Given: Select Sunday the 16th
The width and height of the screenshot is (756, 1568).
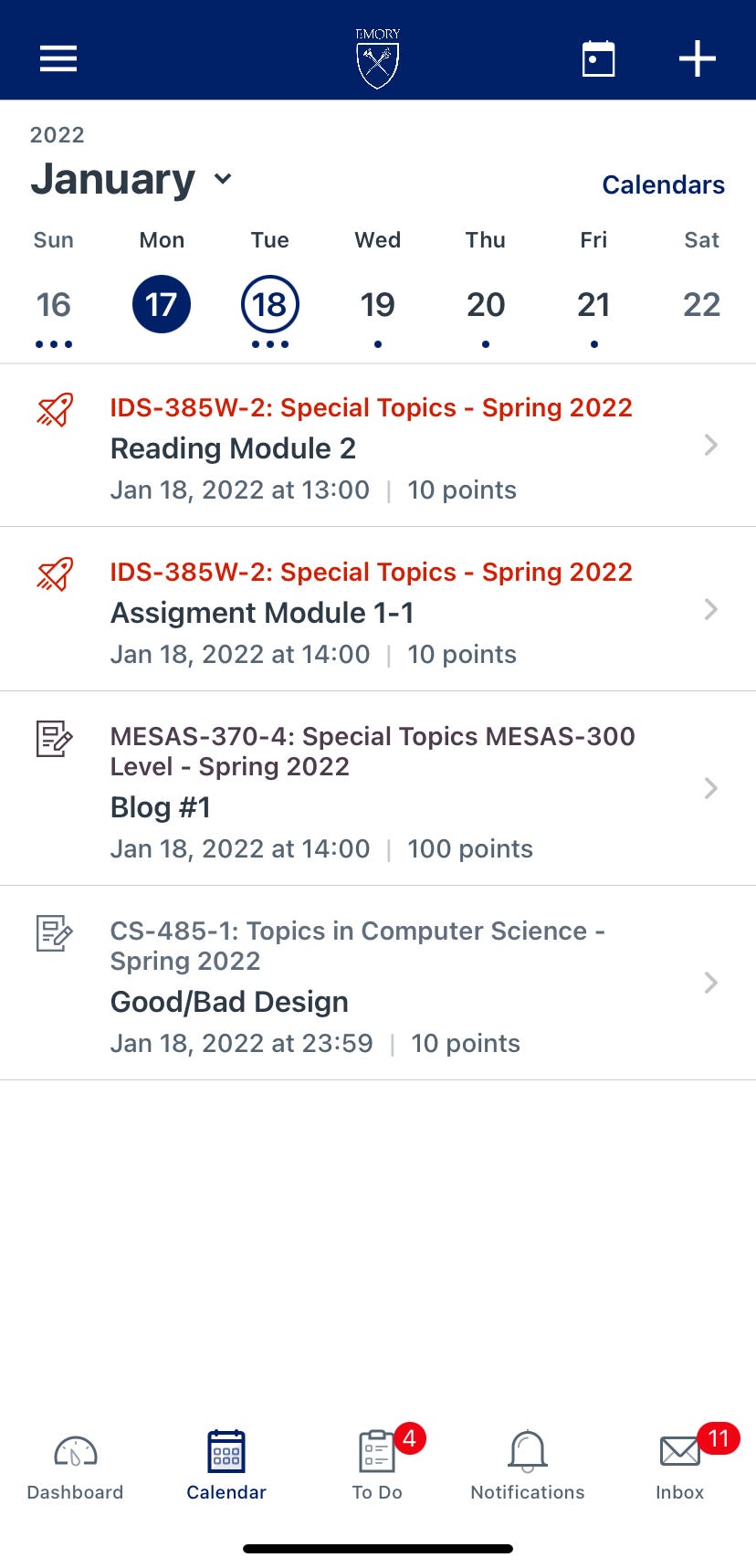Looking at the screenshot, I should point(54,305).
